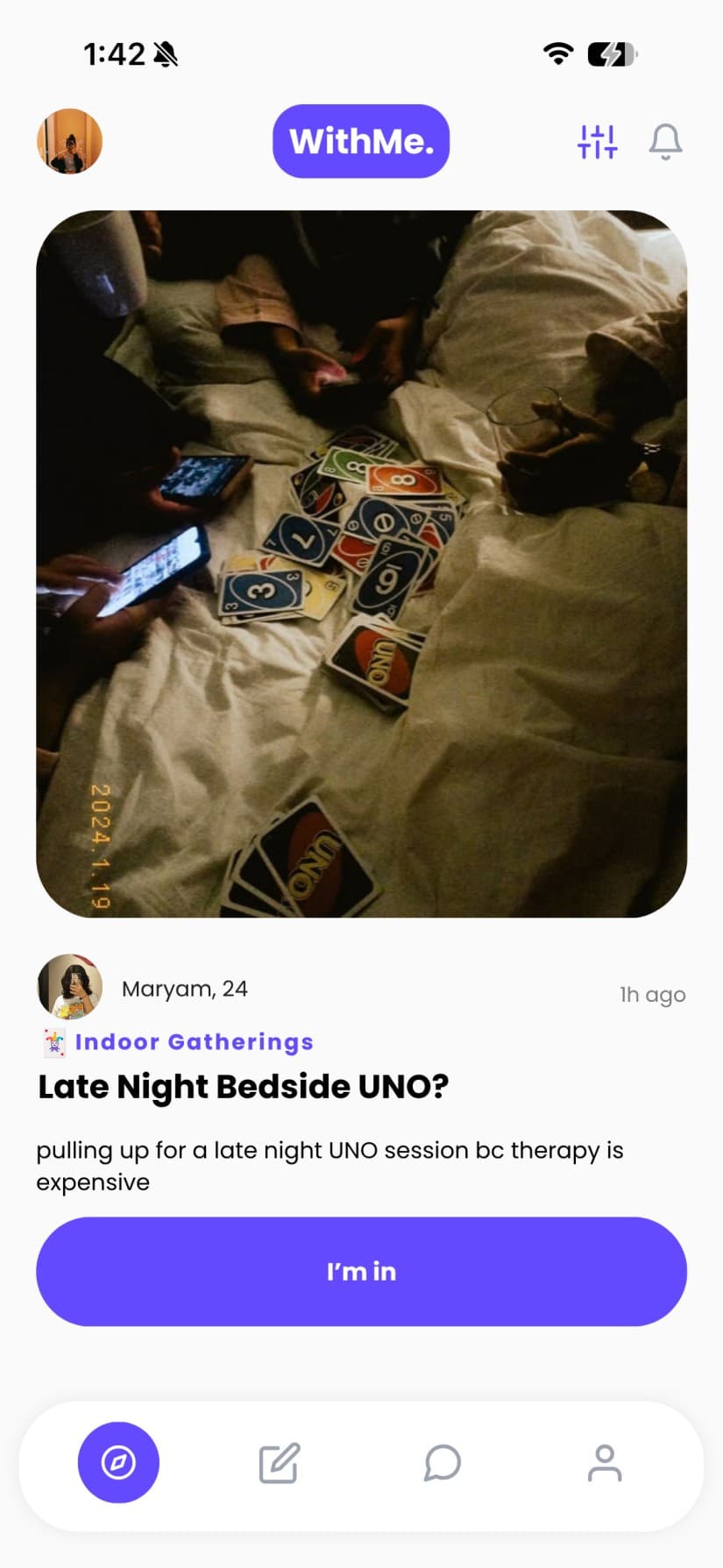
Task: Switch to the chat messages tab
Action: (443, 1463)
